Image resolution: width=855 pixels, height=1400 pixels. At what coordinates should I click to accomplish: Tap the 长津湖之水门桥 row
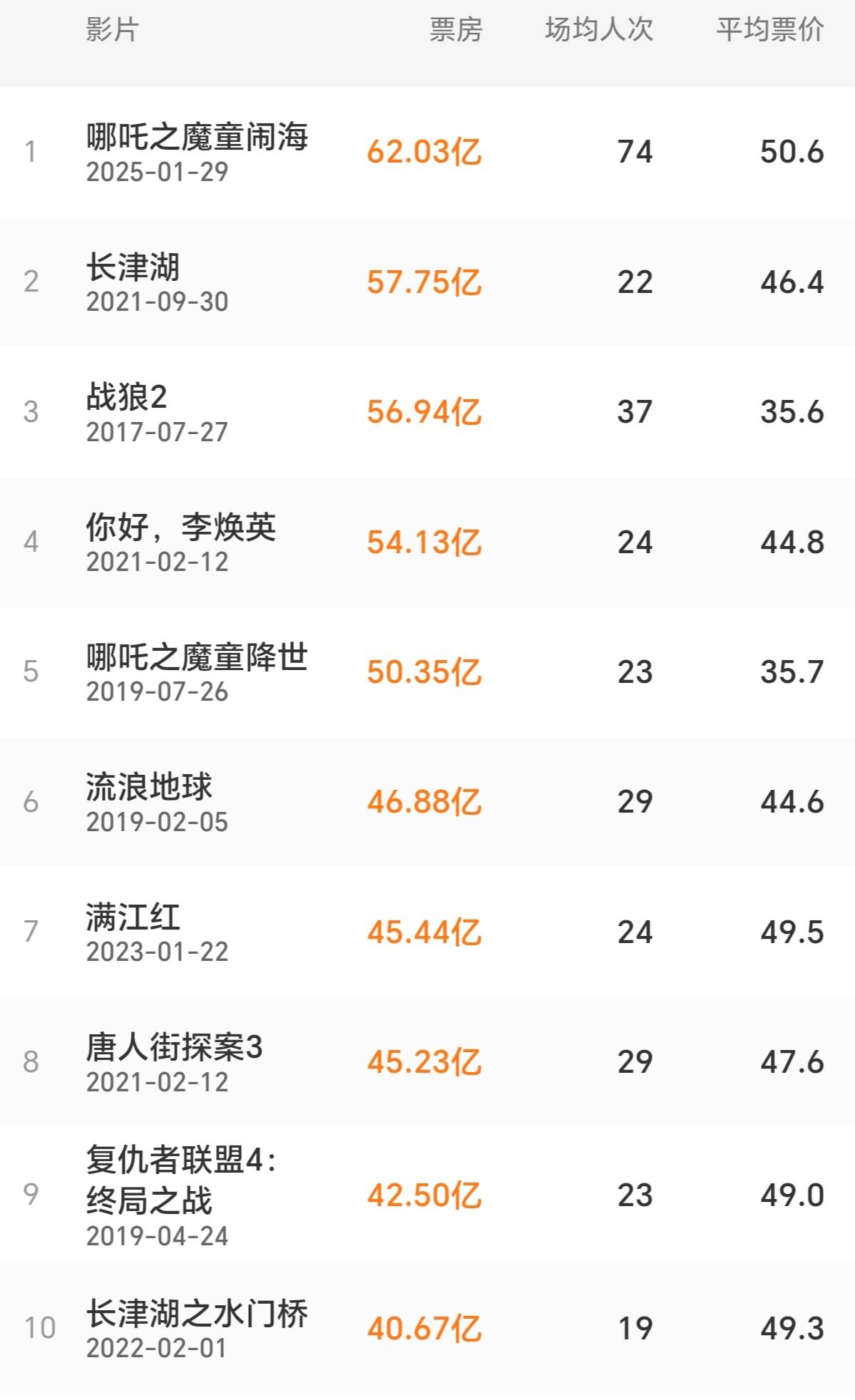197,1314
